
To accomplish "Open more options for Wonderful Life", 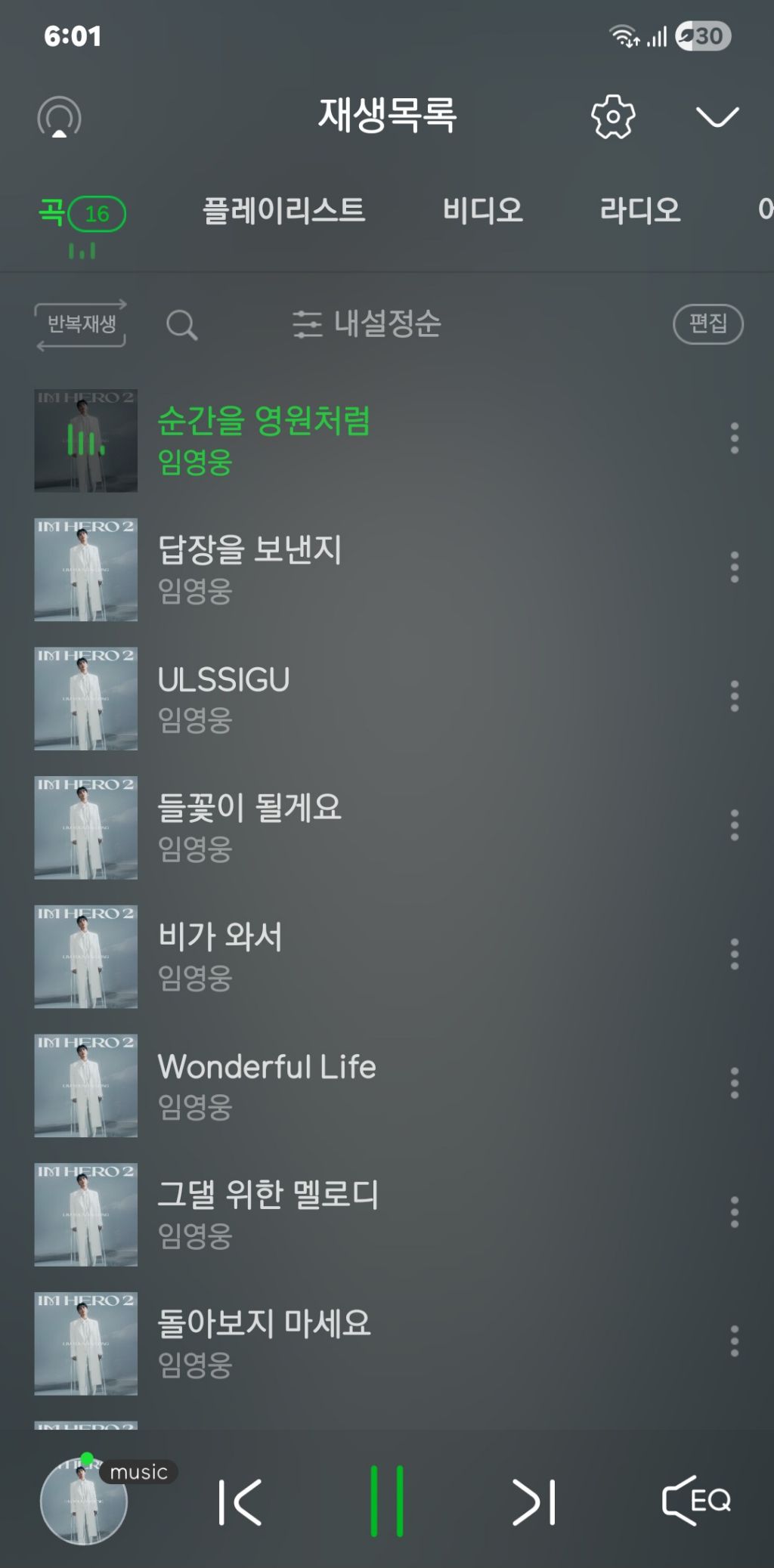I will click(x=734, y=1084).
